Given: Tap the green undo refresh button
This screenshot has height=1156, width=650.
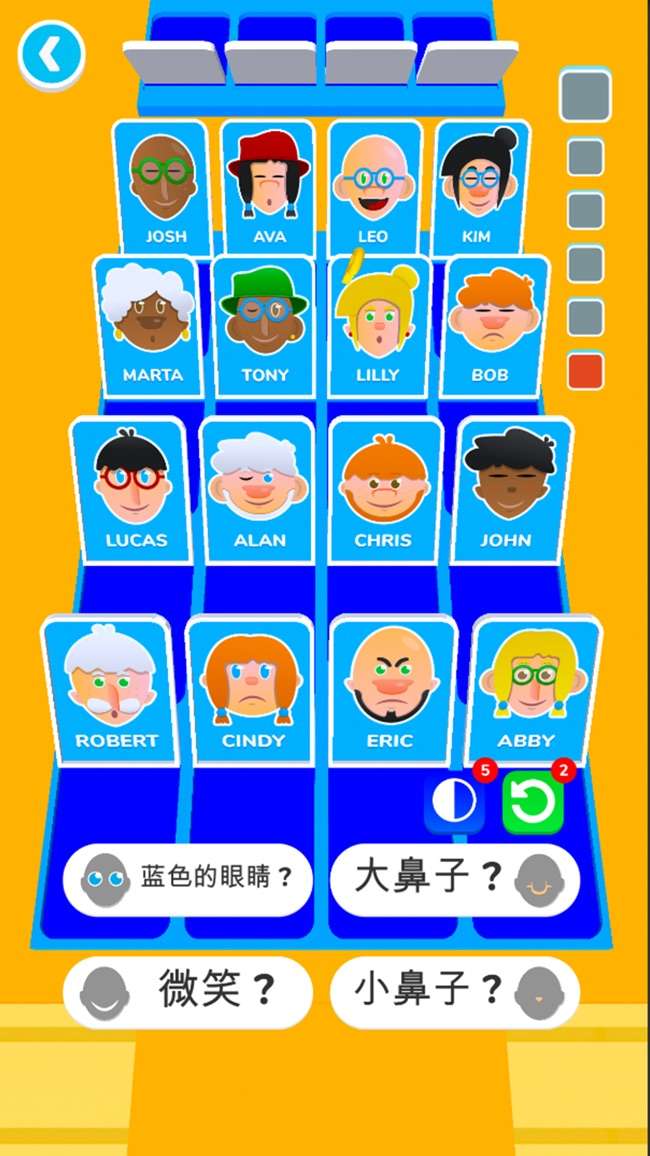Looking at the screenshot, I should pyautogui.click(x=532, y=802).
